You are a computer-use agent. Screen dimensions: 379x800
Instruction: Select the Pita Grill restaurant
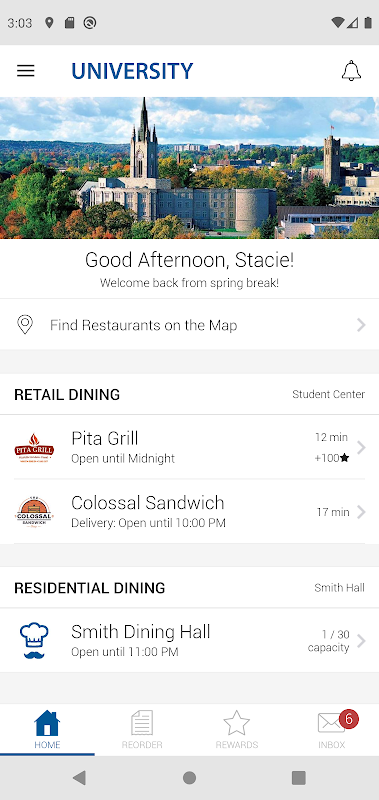click(x=189, y=447)
